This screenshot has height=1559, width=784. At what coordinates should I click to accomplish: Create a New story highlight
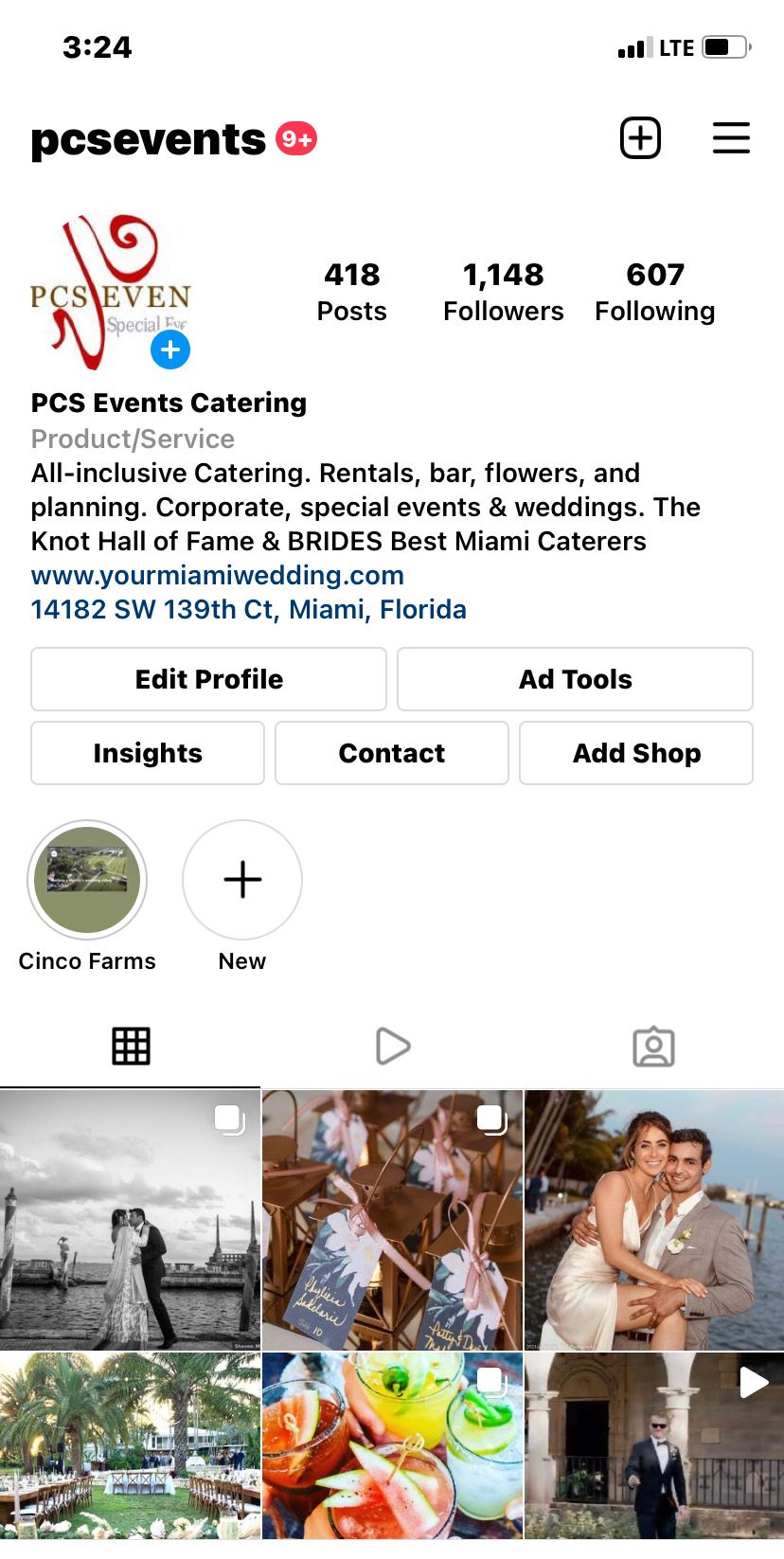click(242, 880)
